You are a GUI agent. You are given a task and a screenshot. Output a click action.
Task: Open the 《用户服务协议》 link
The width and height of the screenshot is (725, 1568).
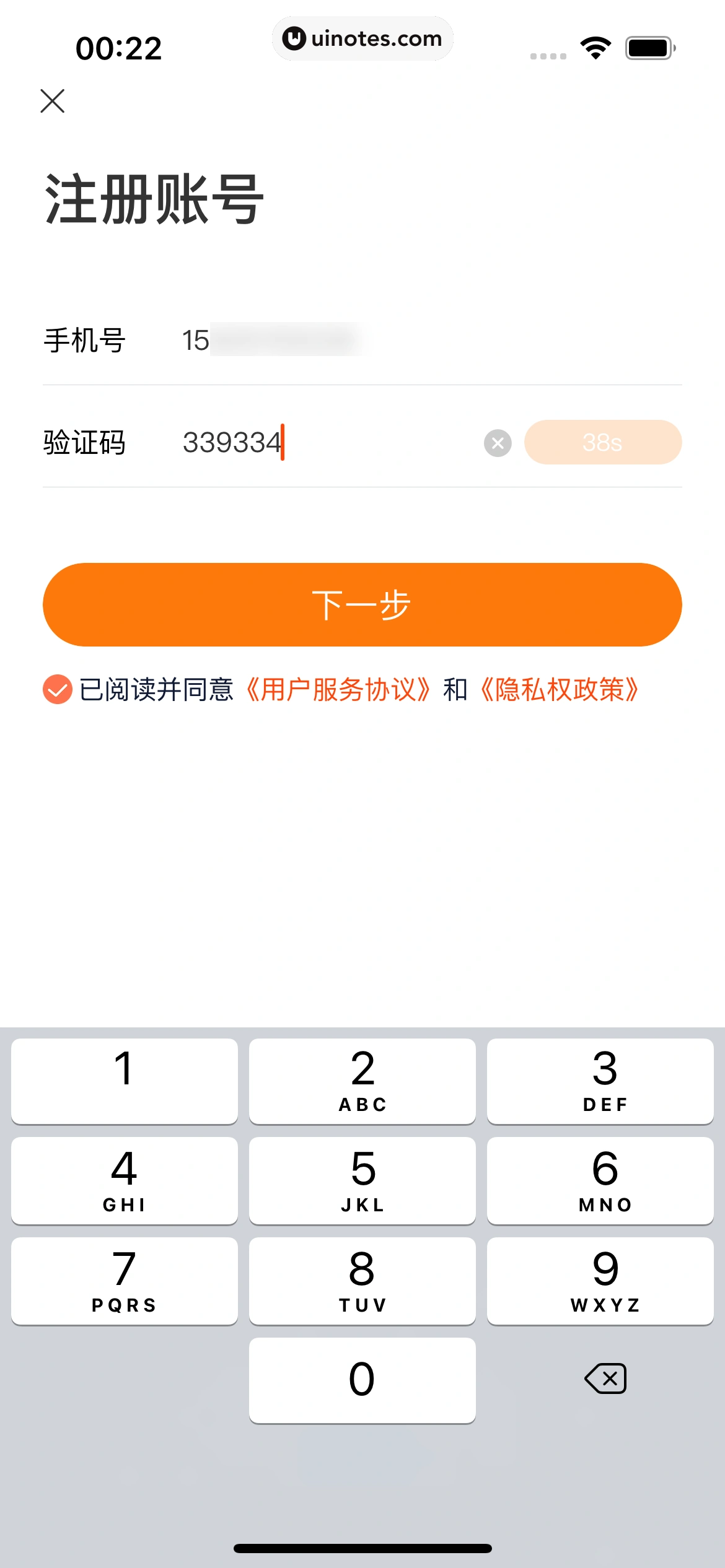(338, 689)
